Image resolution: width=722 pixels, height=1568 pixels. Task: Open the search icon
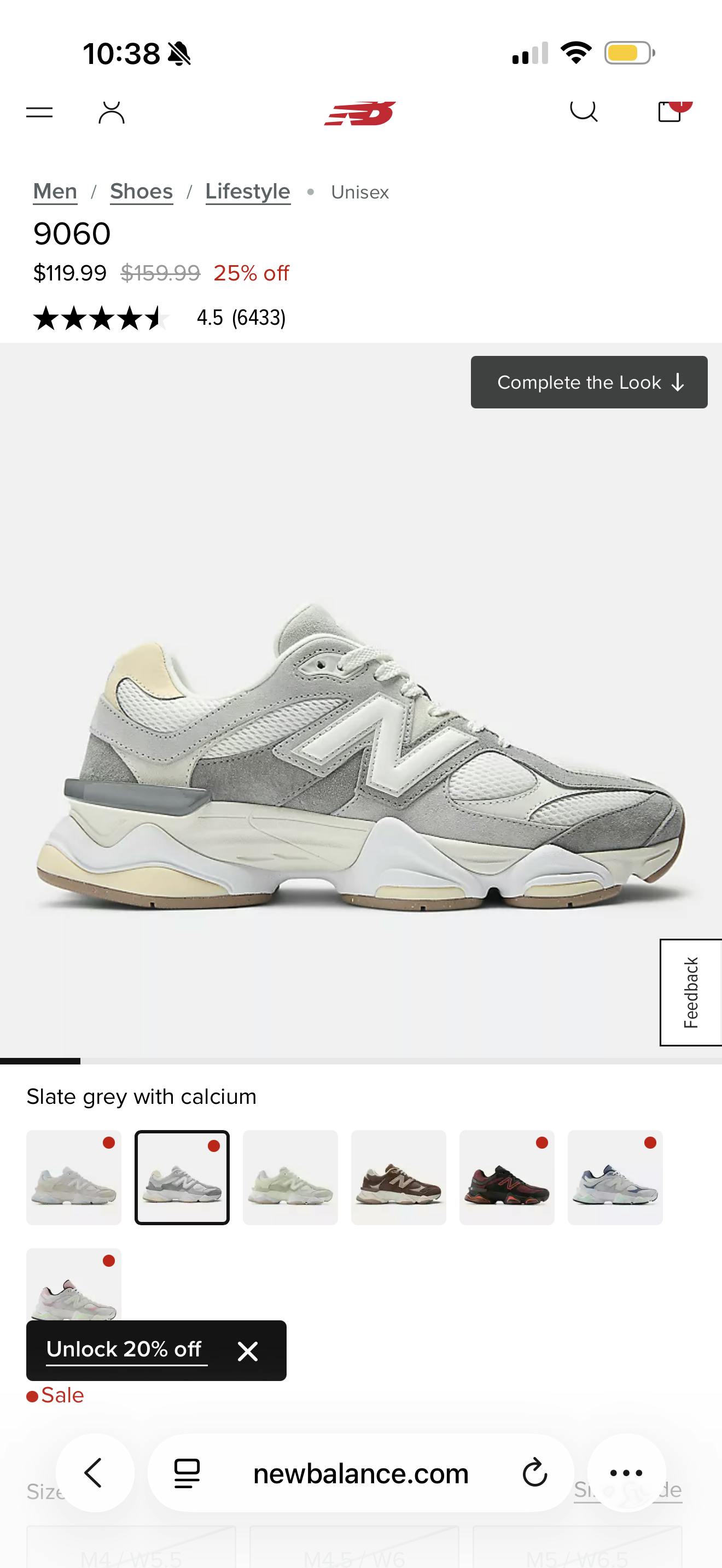tap(583, 111)
